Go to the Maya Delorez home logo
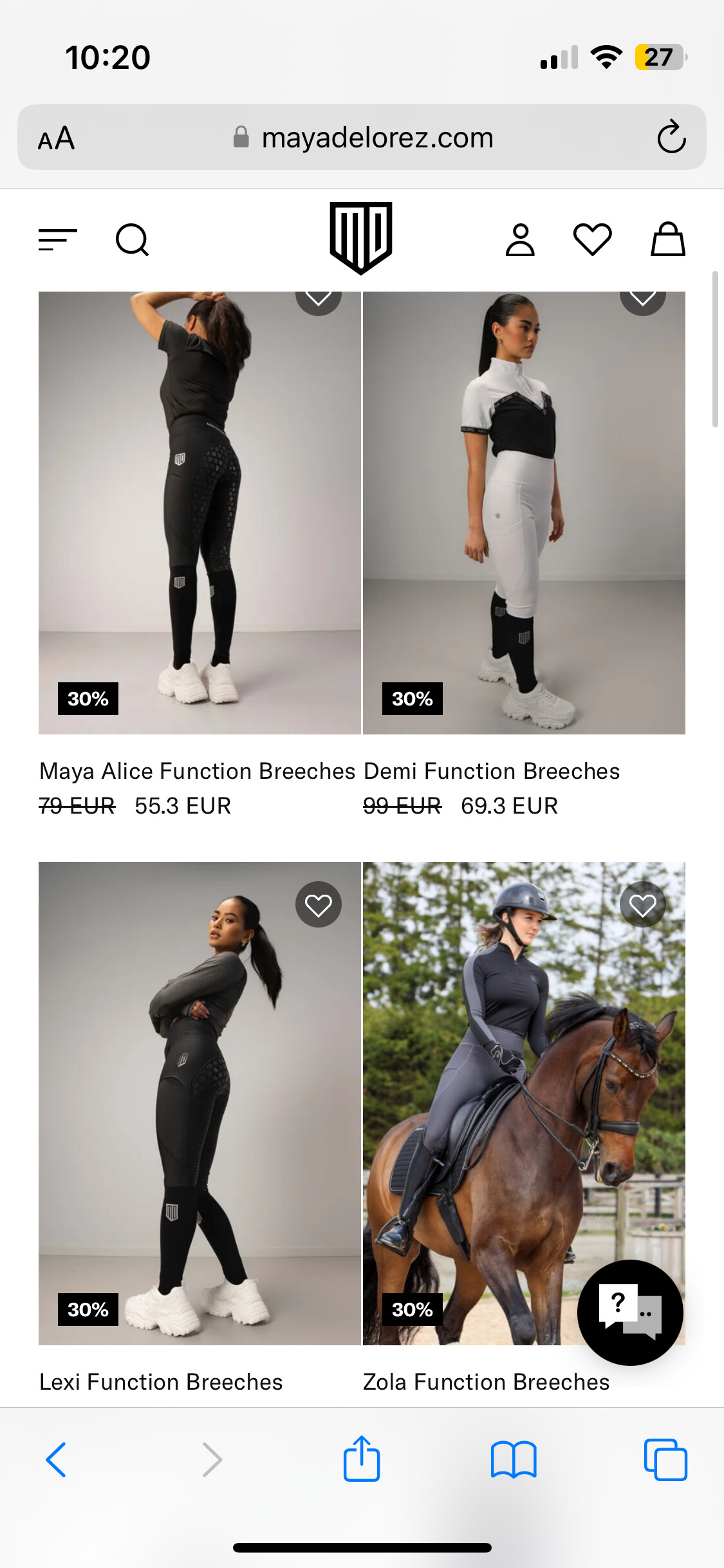 click(x=361, y=238)
